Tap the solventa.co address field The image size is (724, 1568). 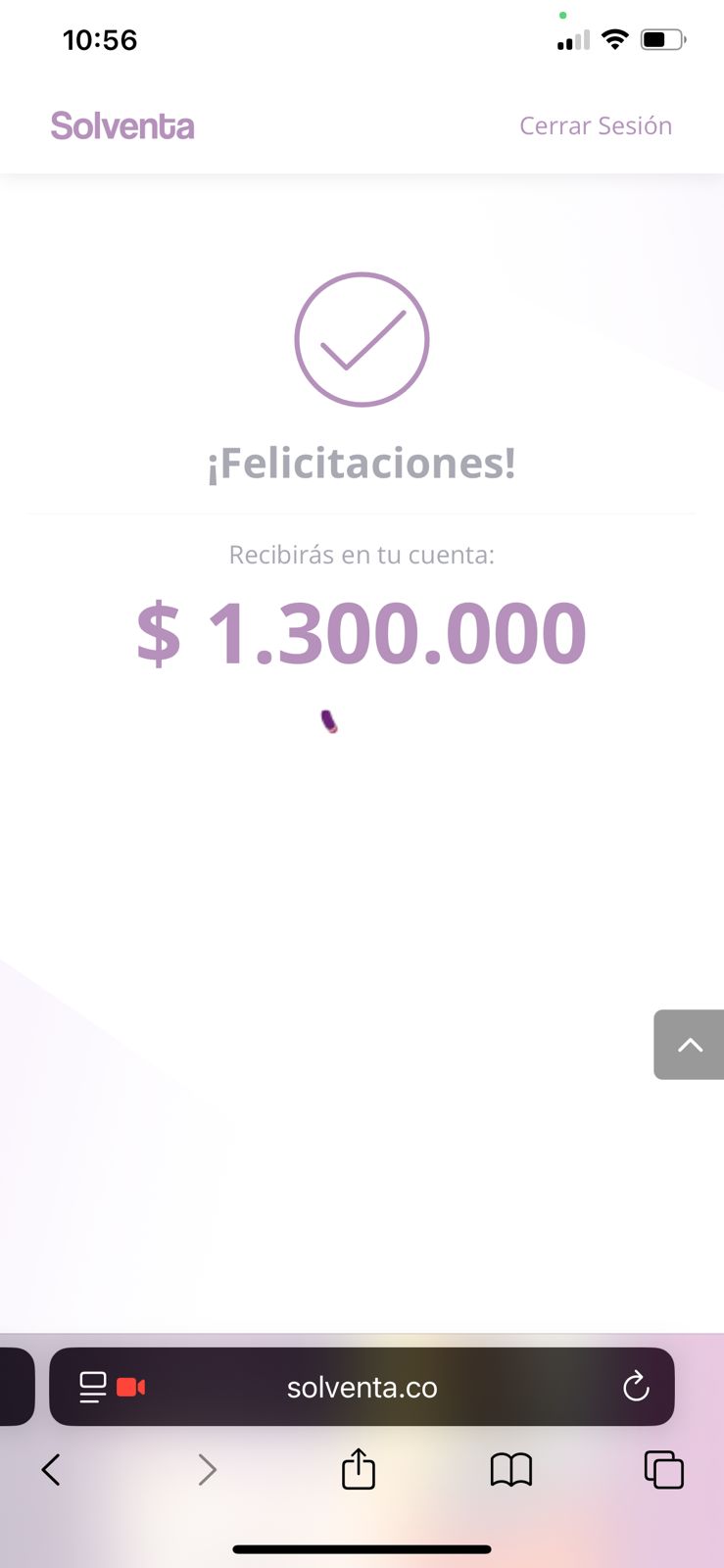point(362,1387)
